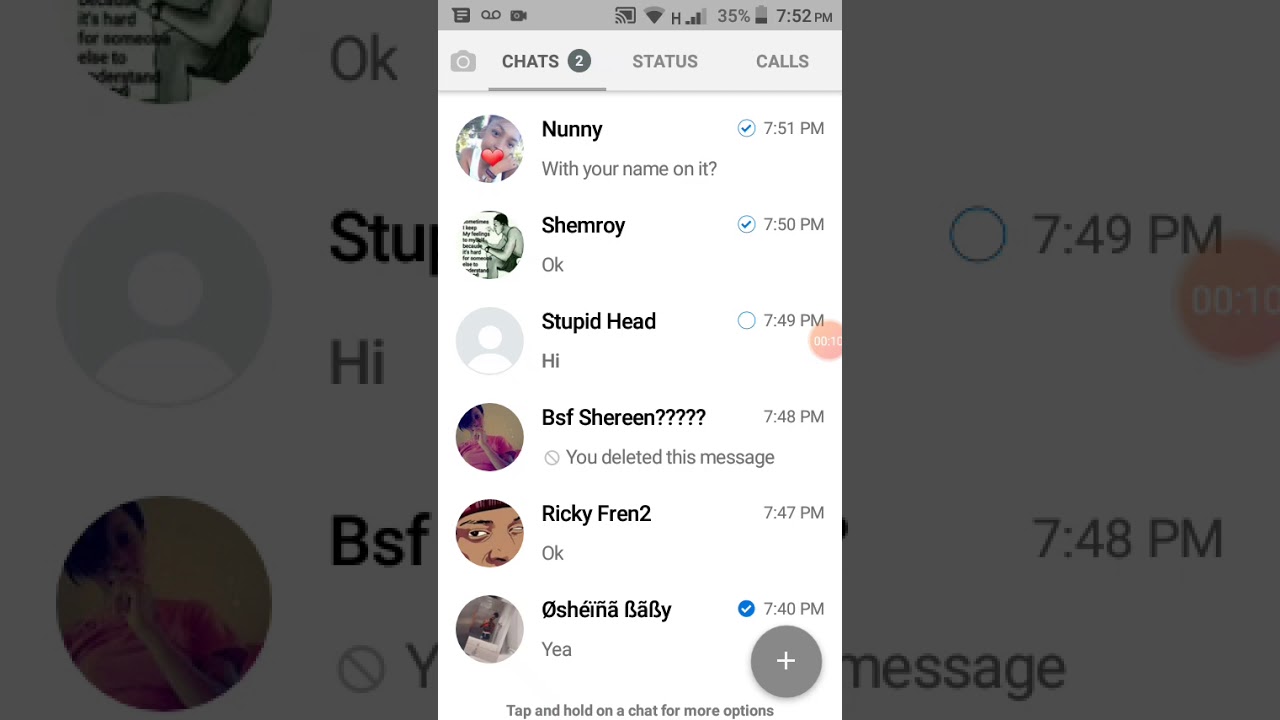View Nunny's profile picture

click(490, 149)
